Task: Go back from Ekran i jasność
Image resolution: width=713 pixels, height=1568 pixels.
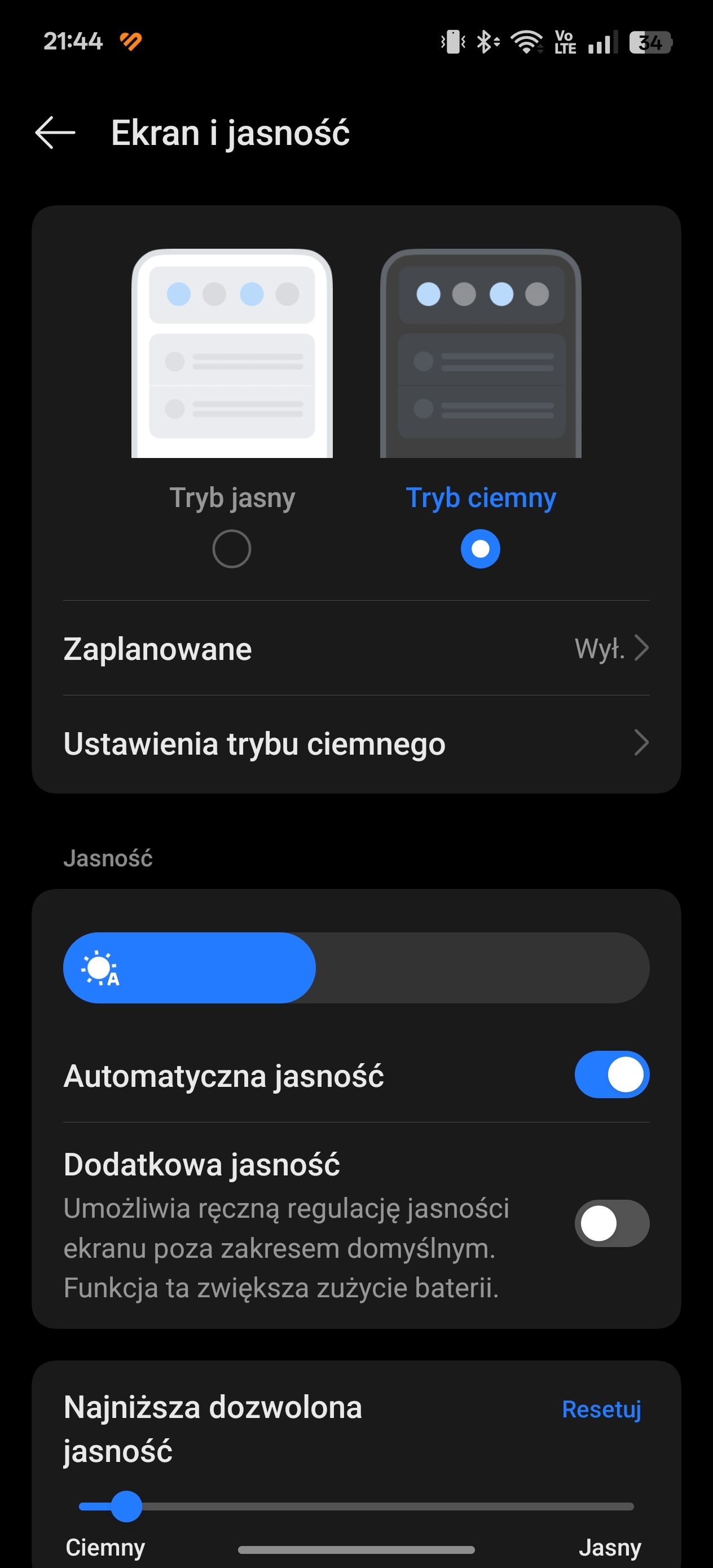Action: (55, 133)
